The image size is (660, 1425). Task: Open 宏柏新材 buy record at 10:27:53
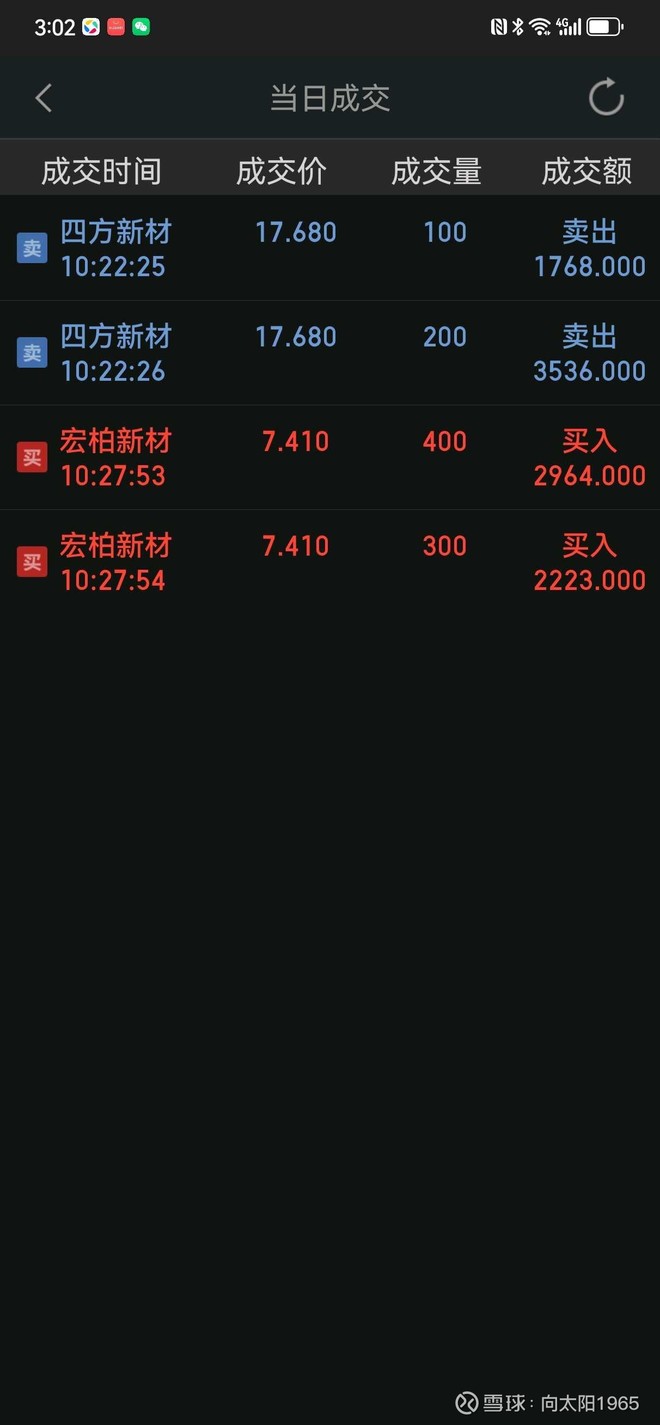330,458
